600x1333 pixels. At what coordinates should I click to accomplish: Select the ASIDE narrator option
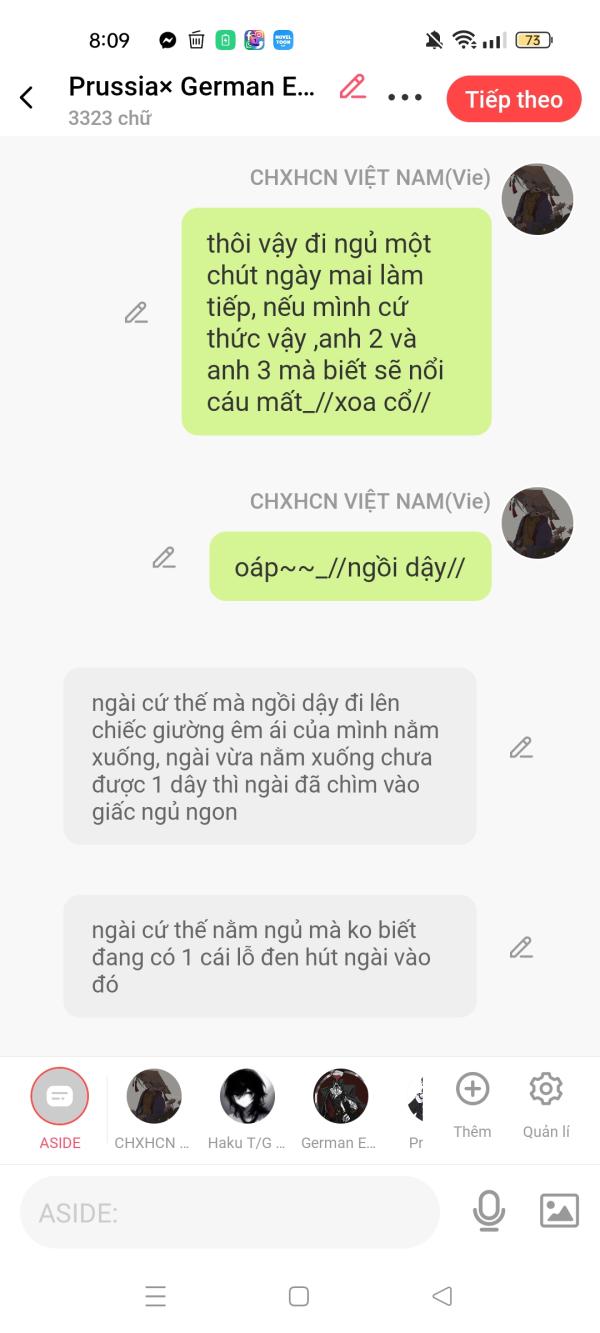coord(60,1097)
